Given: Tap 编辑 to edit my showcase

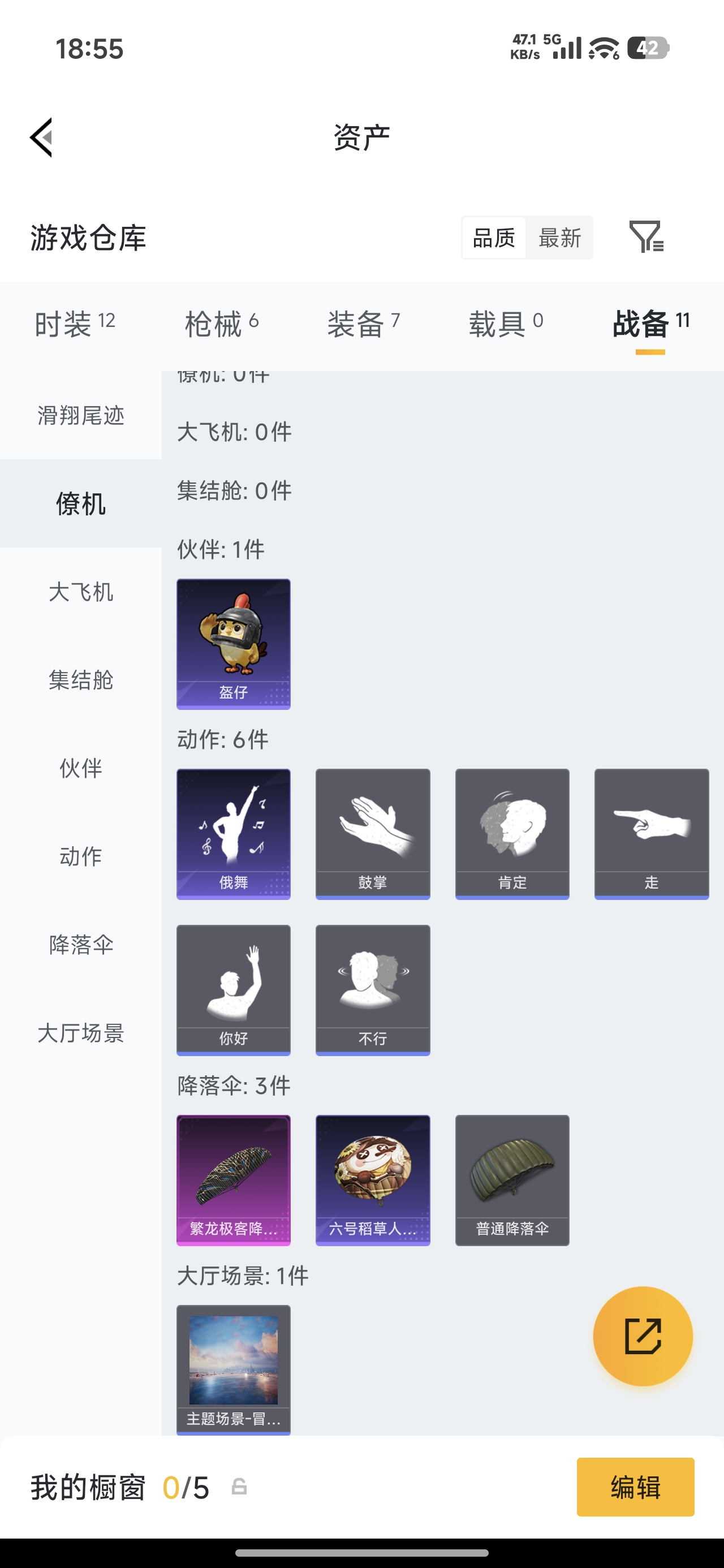Looking at the screenshot, I should 635,1487.
